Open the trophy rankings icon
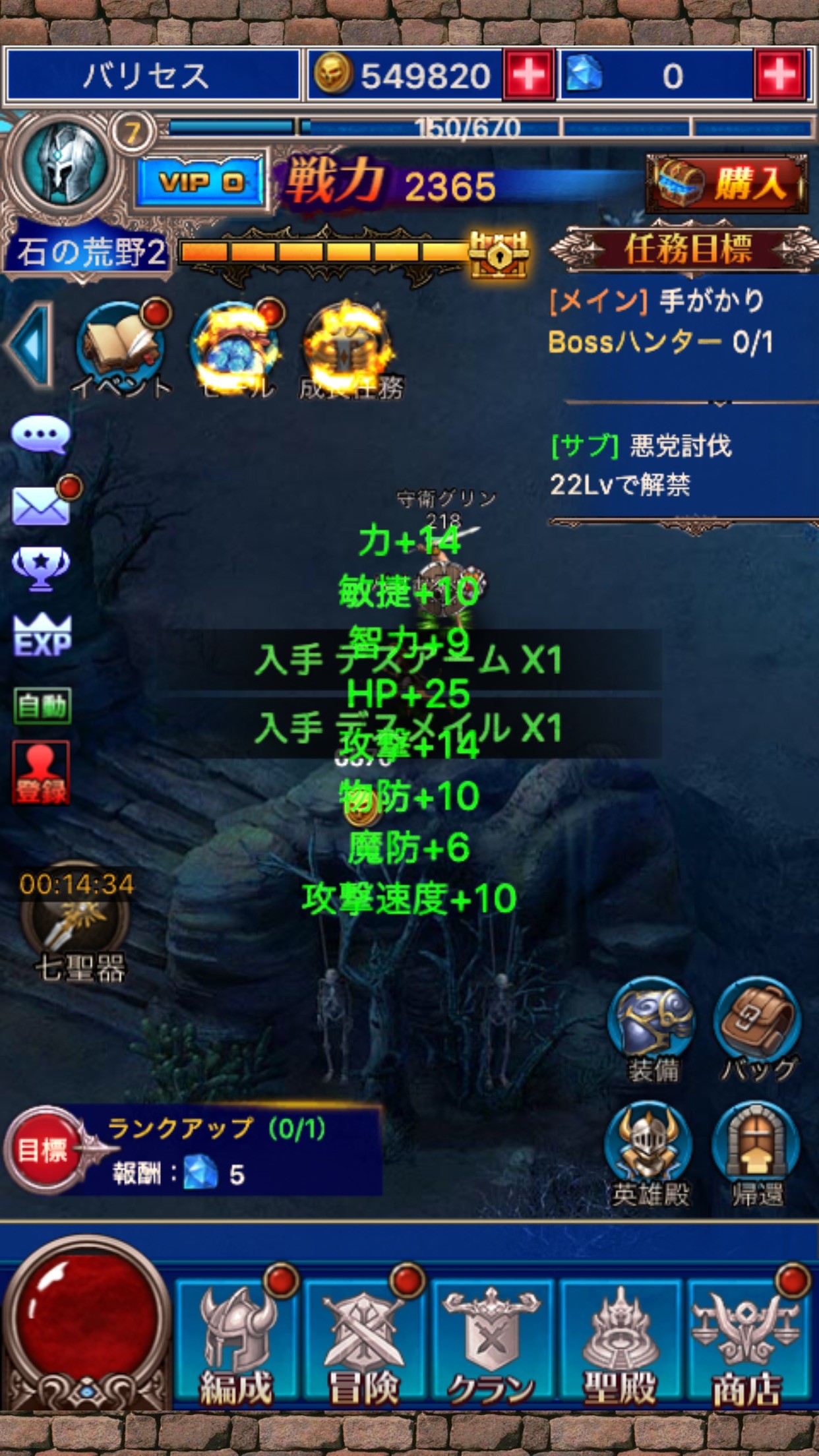The image size is (819, 1456). coord(41,567)
